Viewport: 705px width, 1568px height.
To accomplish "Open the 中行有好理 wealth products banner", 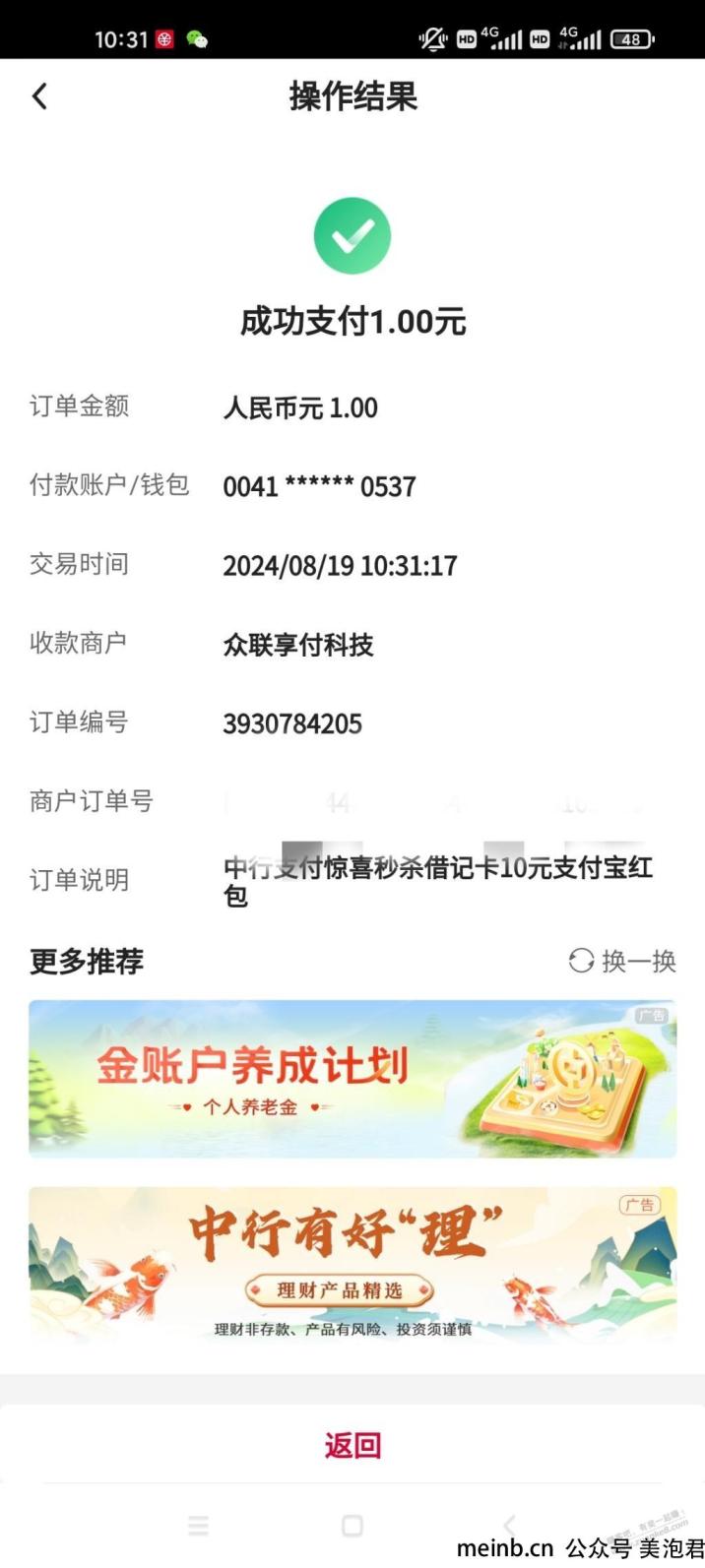I will pos(352,1265).
